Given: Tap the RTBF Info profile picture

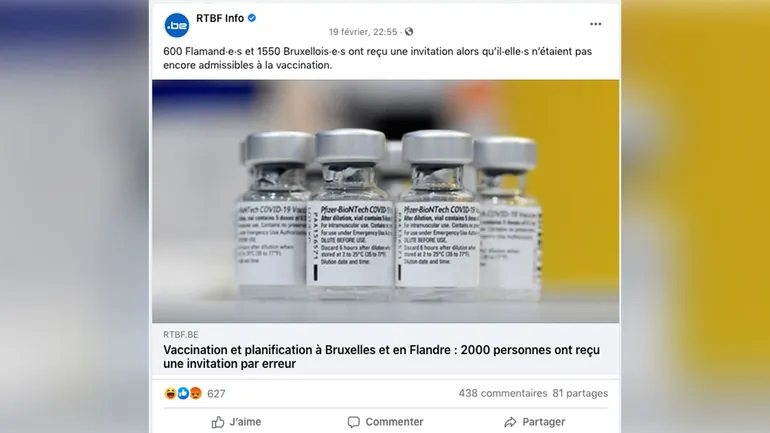Looking at the screenshot, I should tap(177, 25).
